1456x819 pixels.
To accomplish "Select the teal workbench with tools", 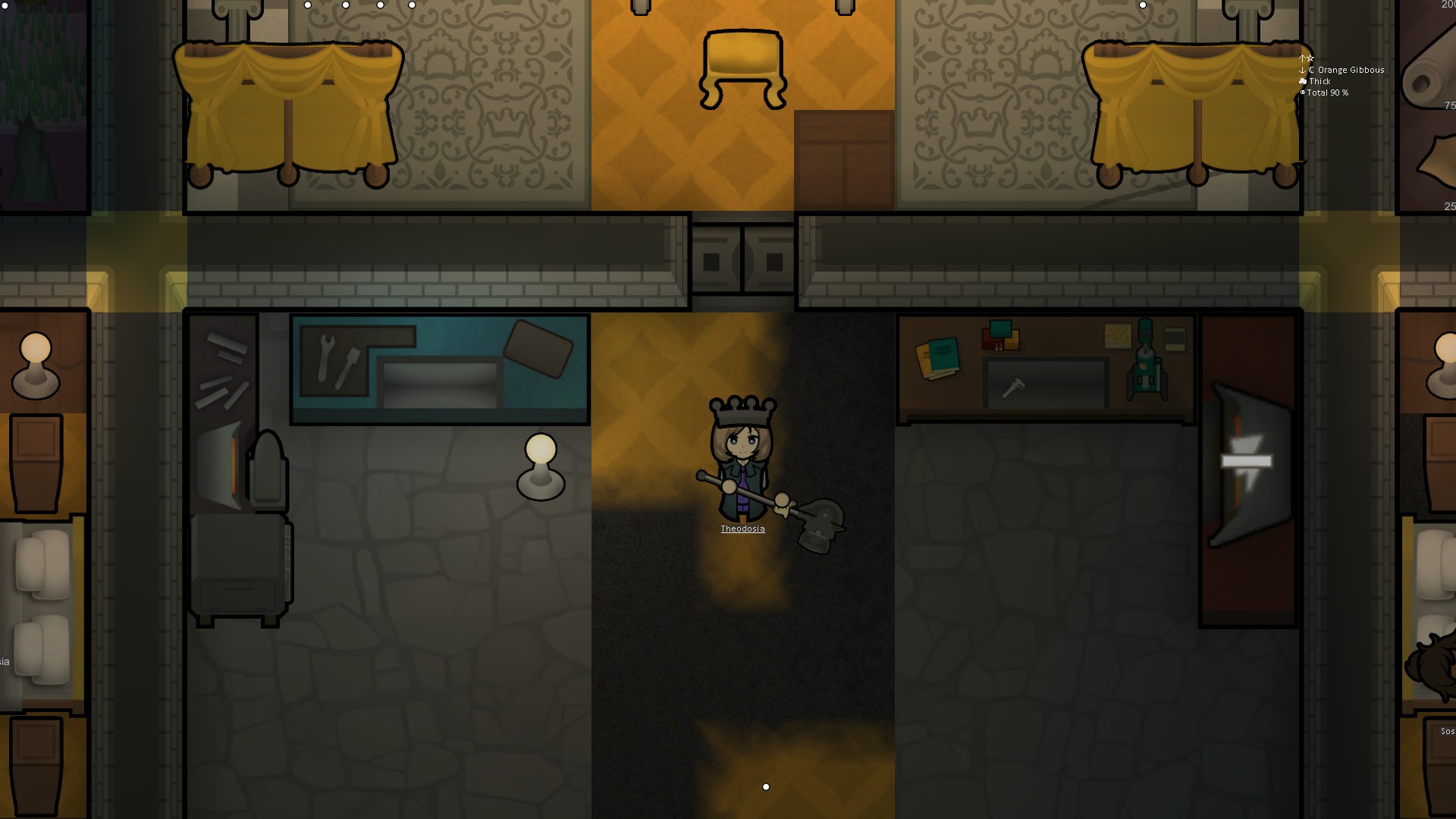I will click(439, 369).
